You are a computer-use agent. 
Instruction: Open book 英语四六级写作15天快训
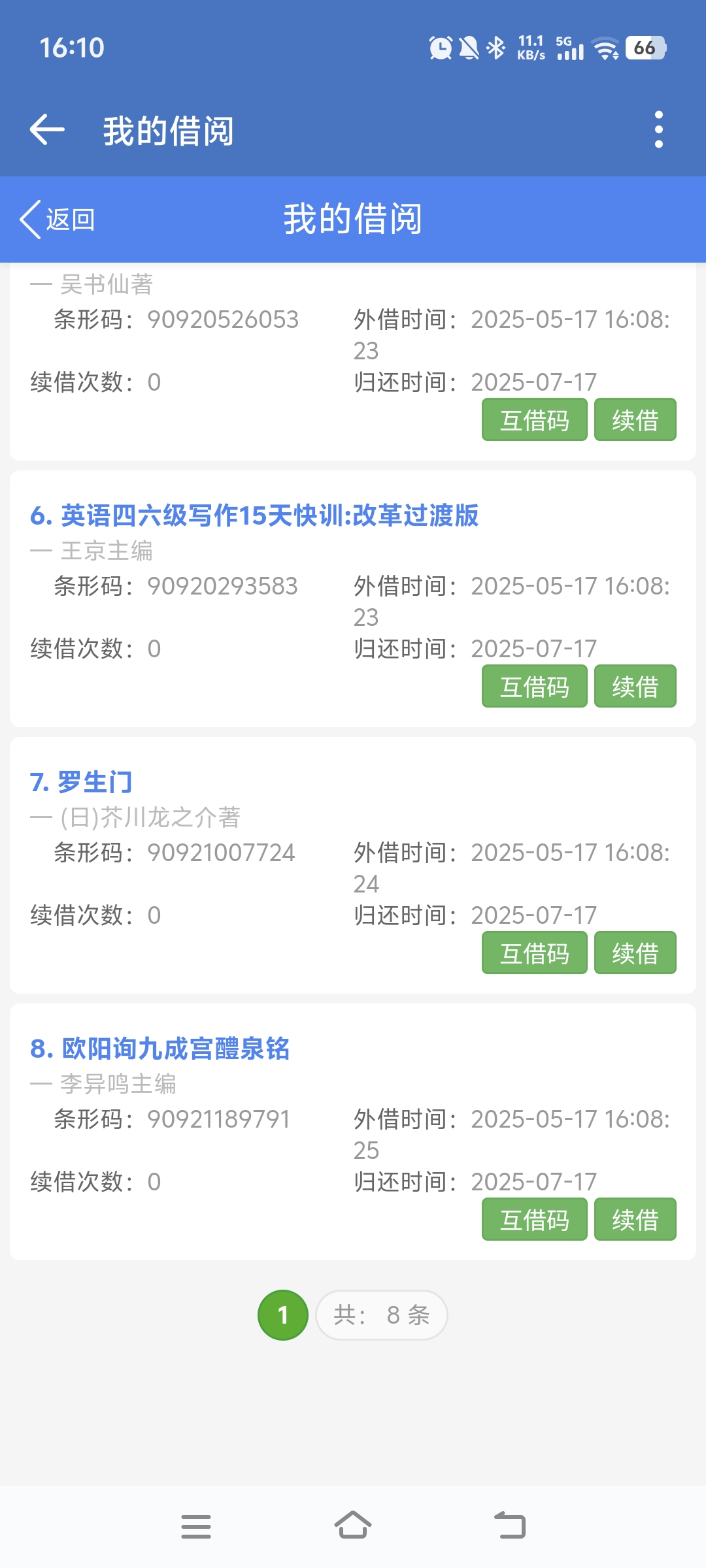point(254,515)
